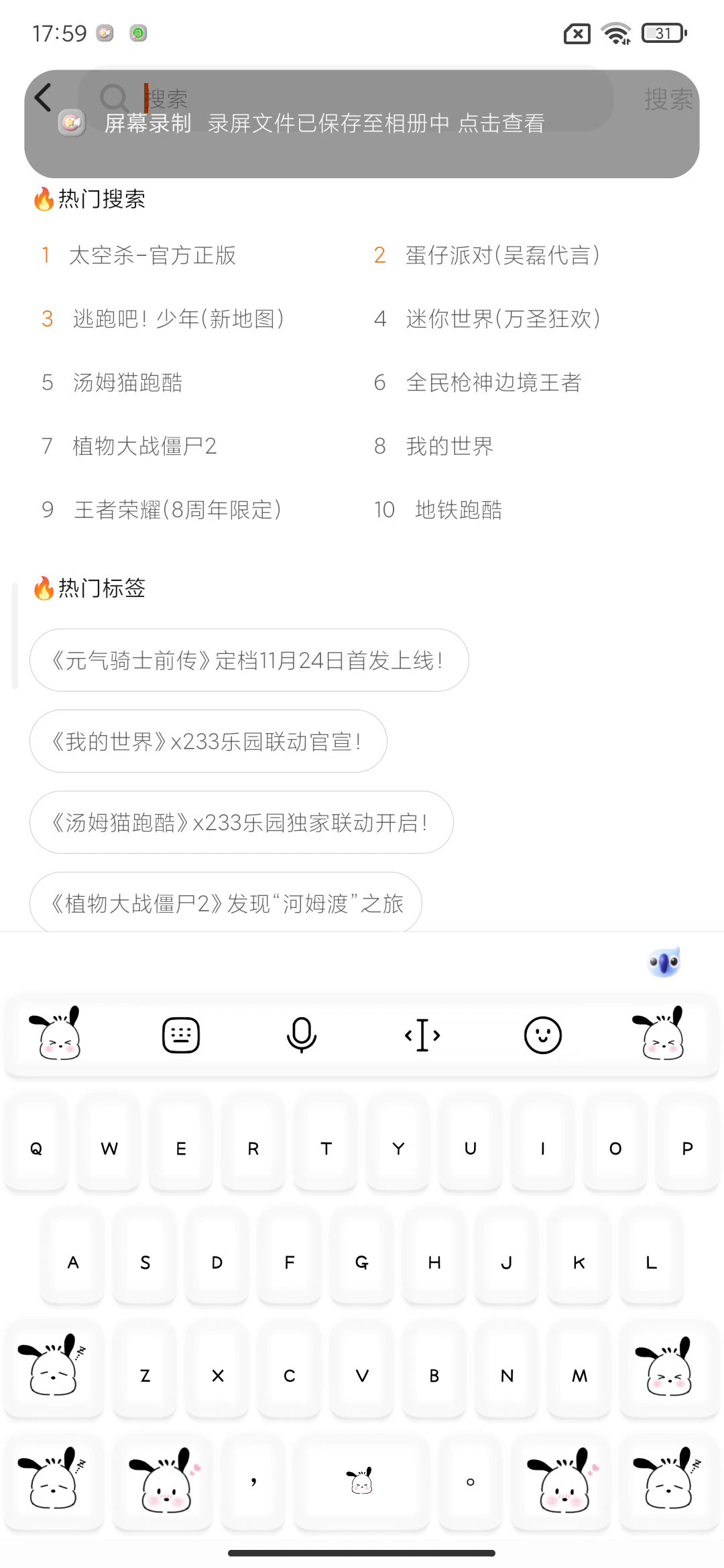Choose hot search 我的世界
The image size is (724, 1568).
[x=449, y=446]
